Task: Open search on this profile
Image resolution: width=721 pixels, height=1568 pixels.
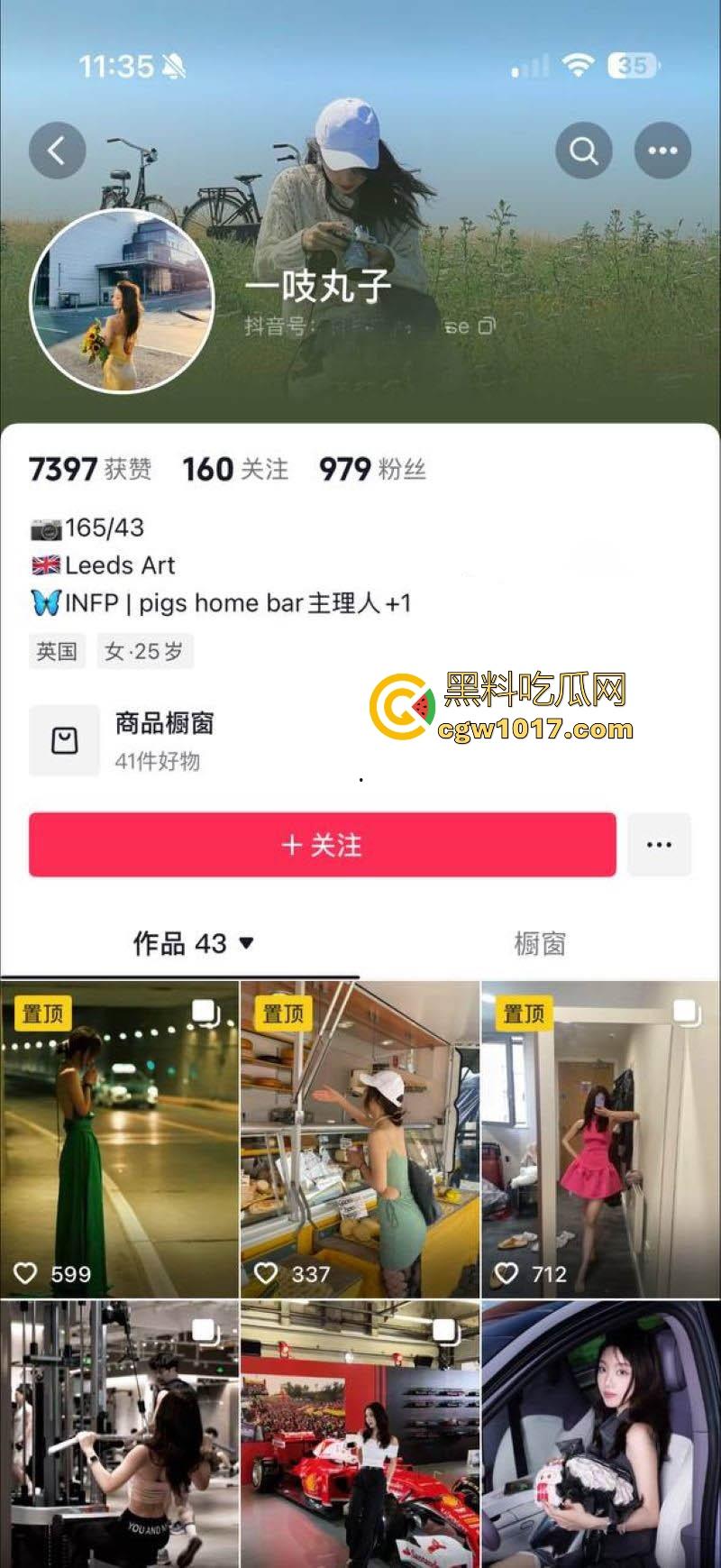Action: [583, 151]
